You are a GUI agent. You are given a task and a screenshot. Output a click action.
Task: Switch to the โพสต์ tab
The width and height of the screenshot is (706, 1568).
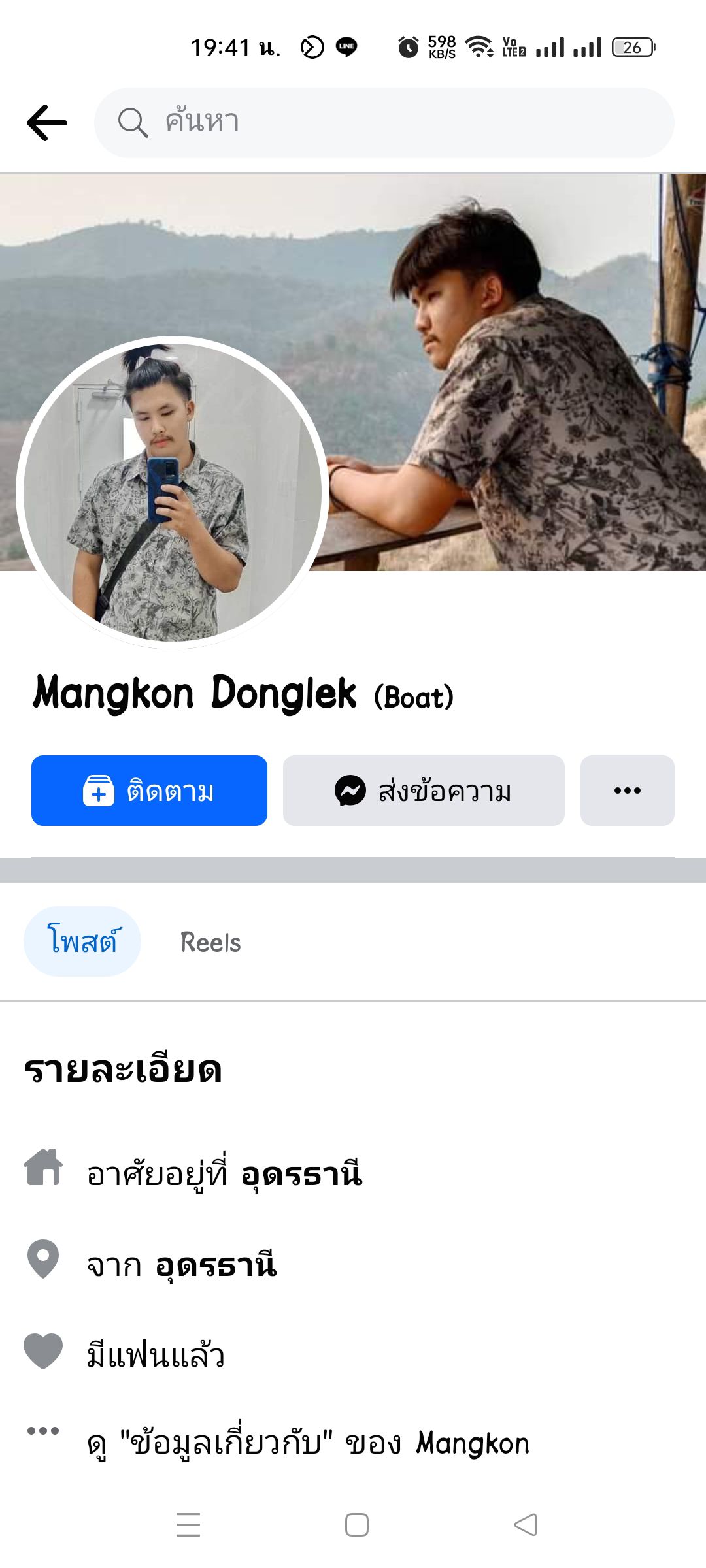[x=82, y=941]
